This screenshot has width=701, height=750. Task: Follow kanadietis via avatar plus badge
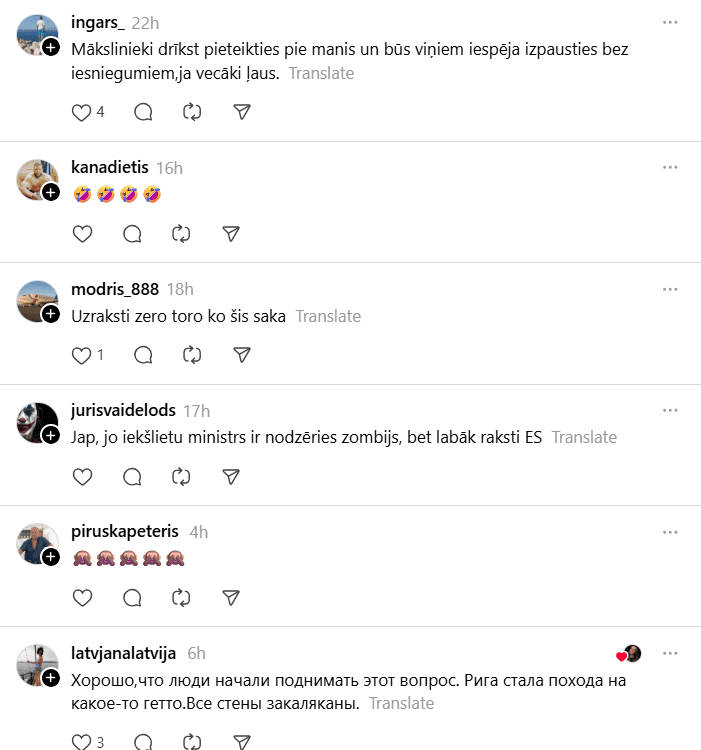click(x=50, y=191)
